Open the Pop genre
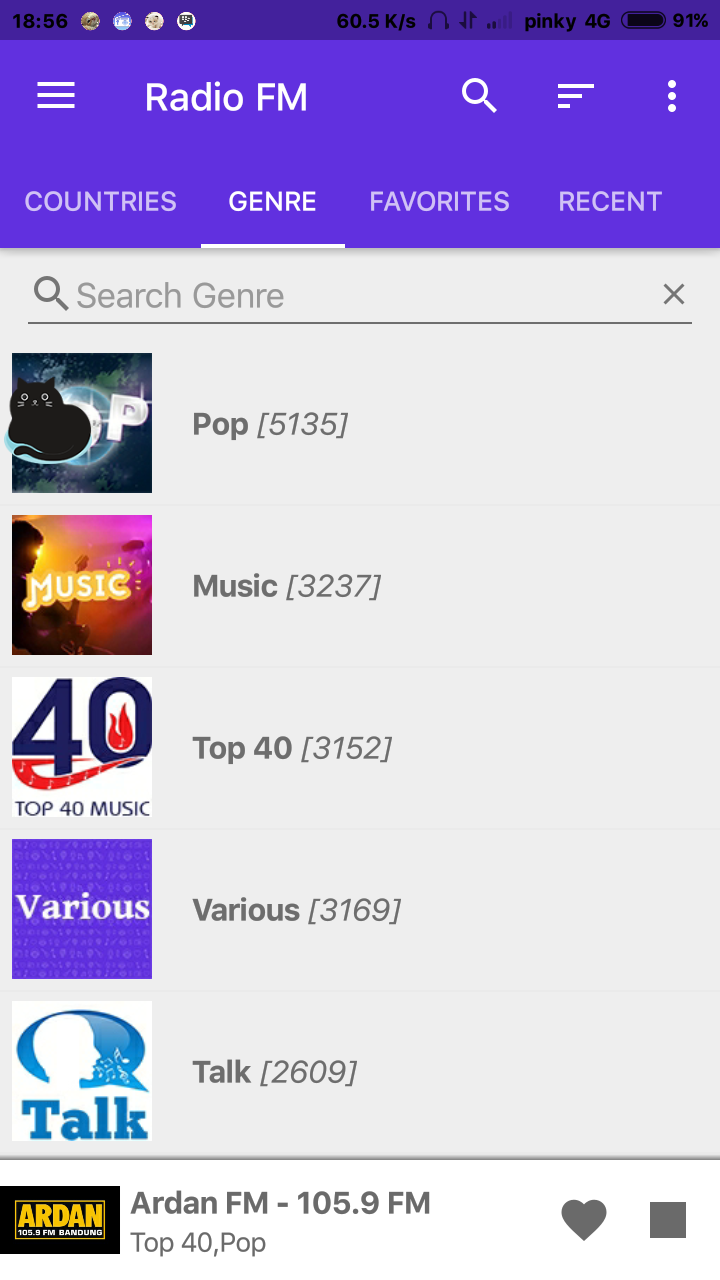Screen dimensions: 720x1280 360,424
